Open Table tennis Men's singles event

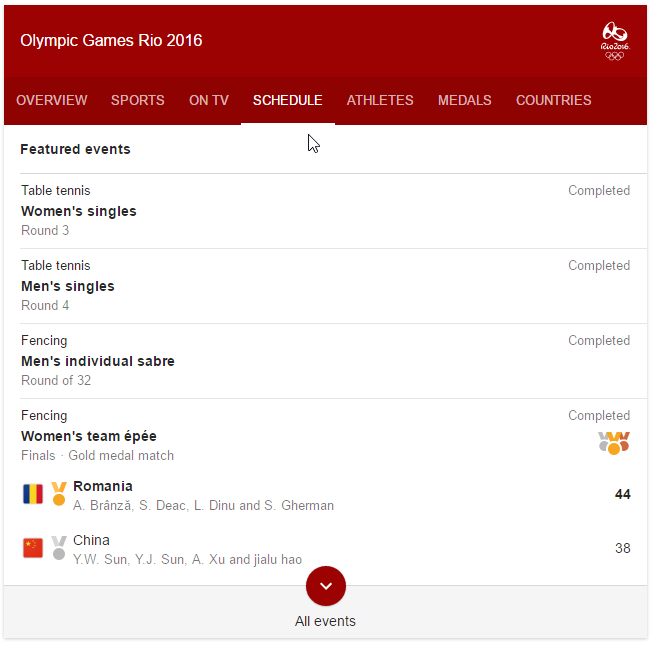68,286
